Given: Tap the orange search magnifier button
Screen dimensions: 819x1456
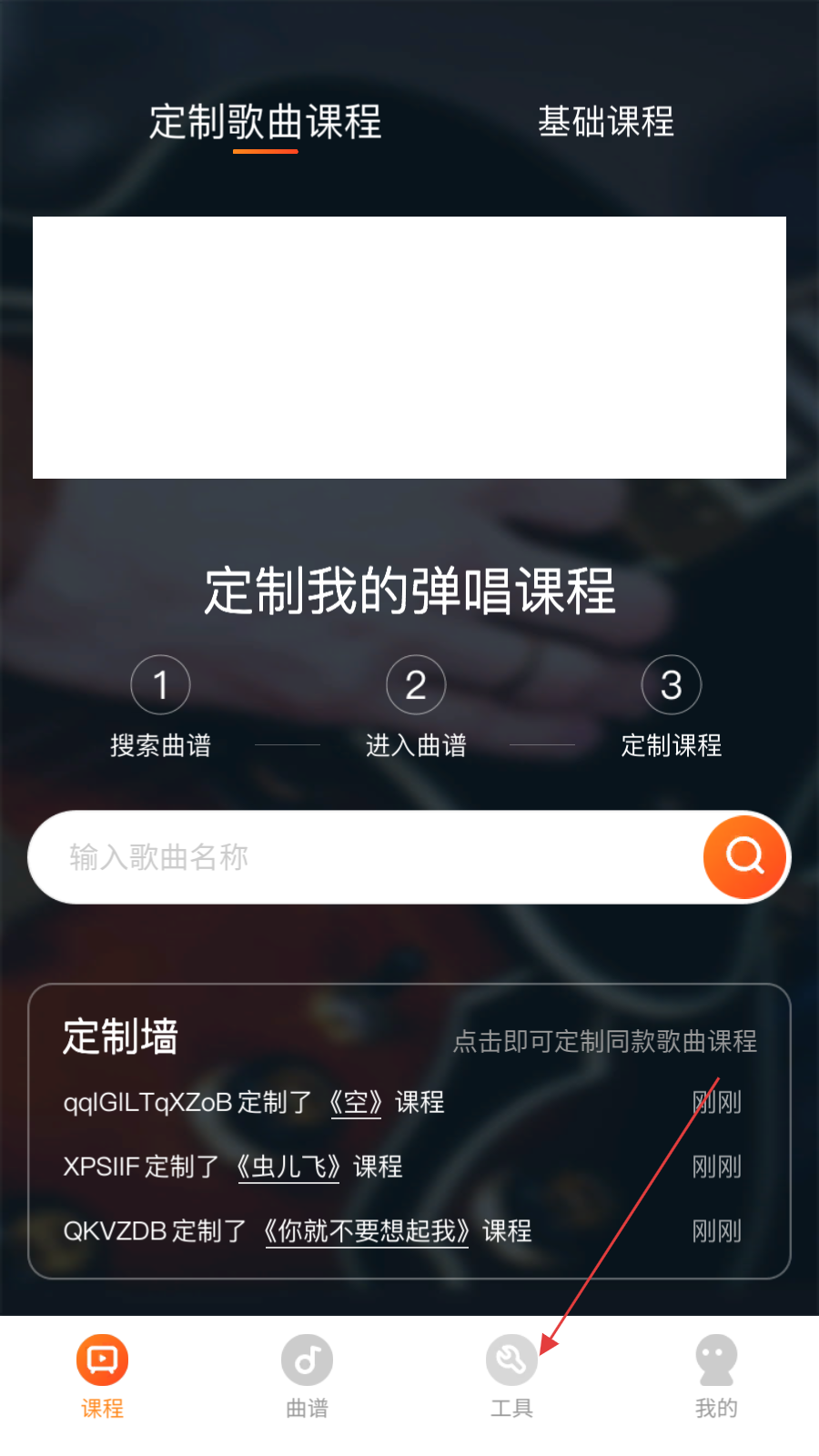Looking at the screenshot, I should 744,856.
